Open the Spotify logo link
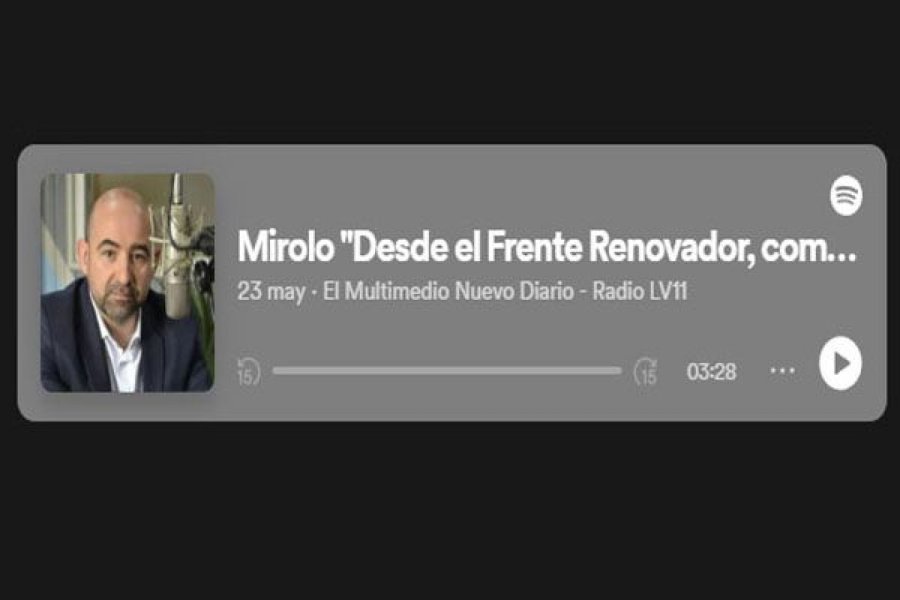 pos(846,195)
